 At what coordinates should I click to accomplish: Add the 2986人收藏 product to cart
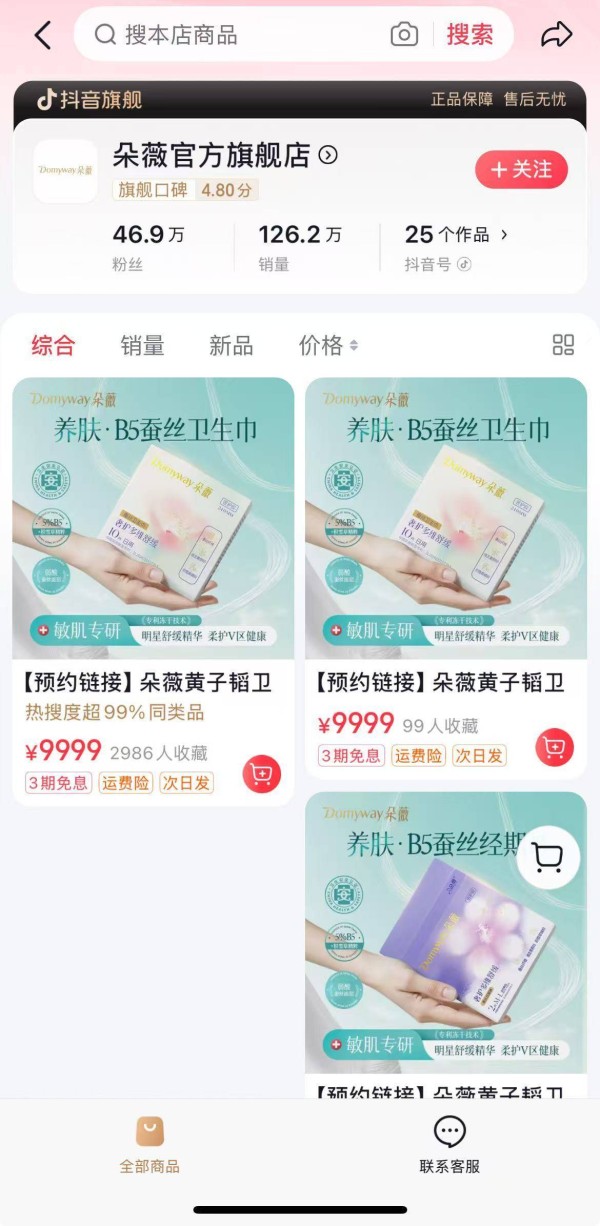(262, 773)
